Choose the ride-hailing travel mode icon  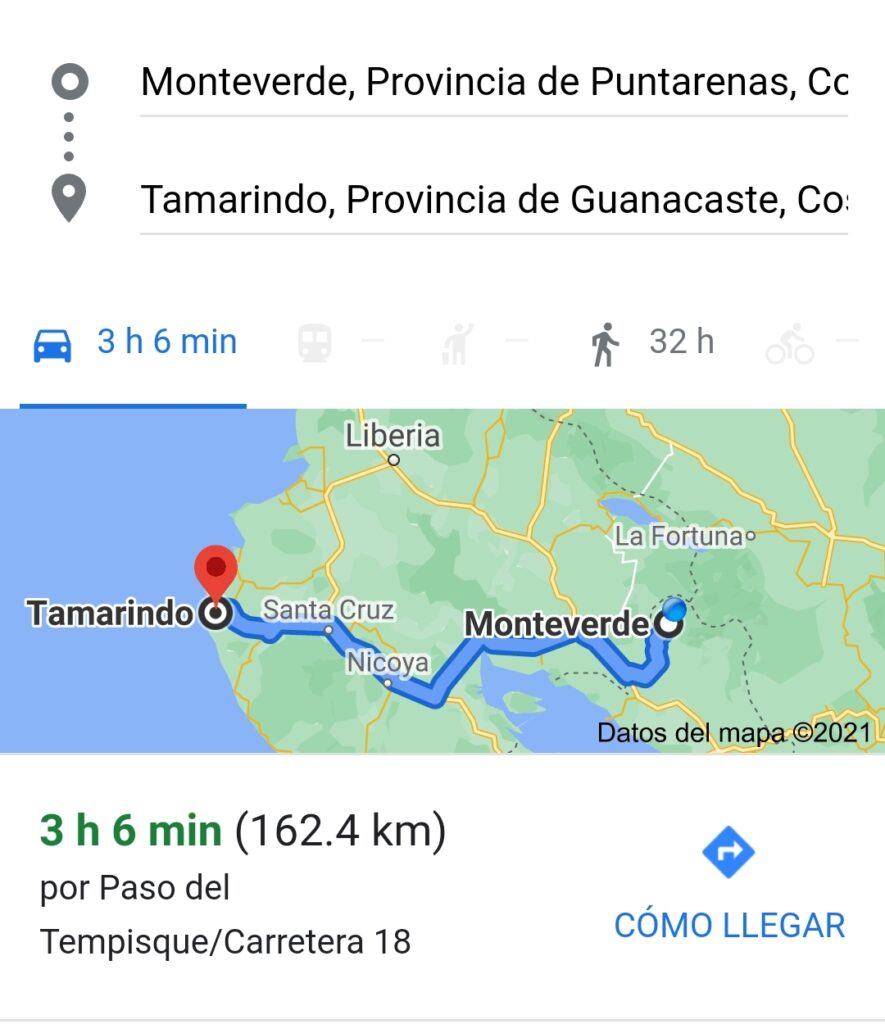point(454,341)
